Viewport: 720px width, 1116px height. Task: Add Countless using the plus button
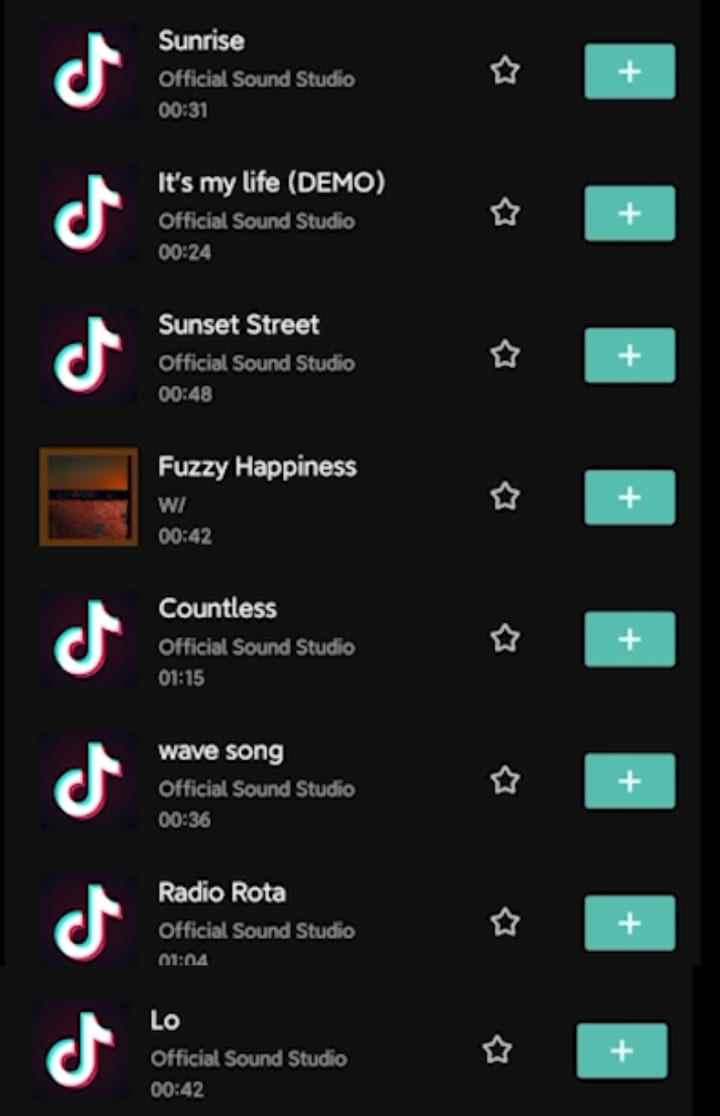pos(629,639)
